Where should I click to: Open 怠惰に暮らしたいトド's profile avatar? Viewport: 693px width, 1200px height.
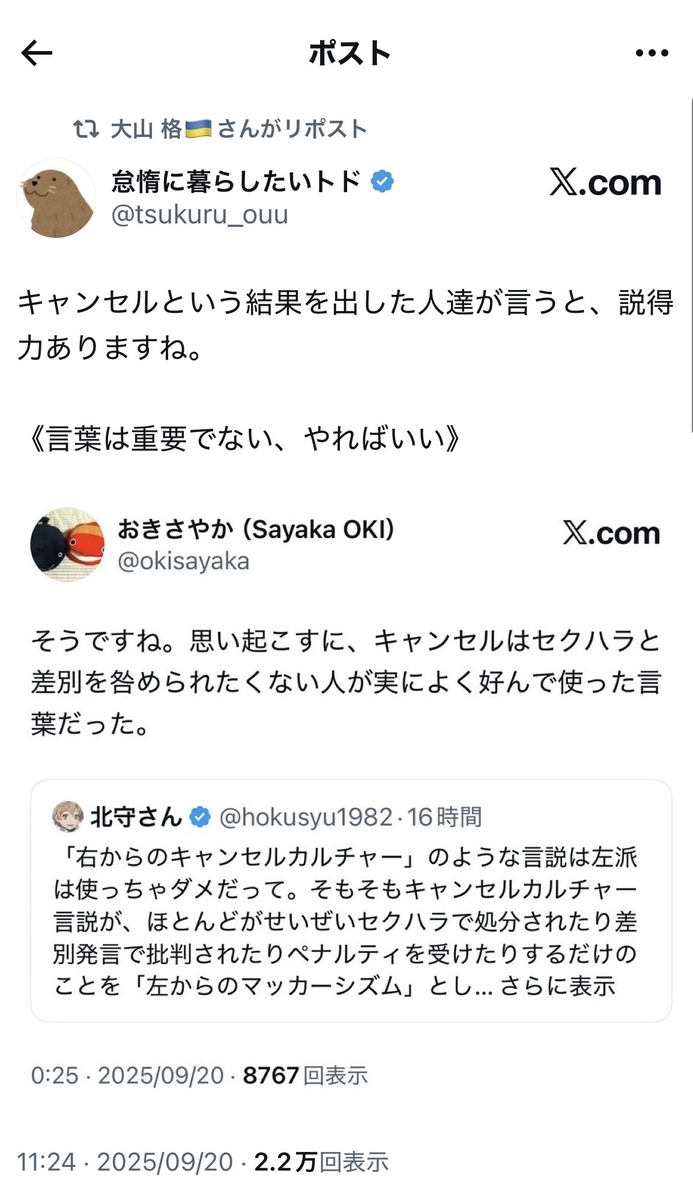pos(56,198)
